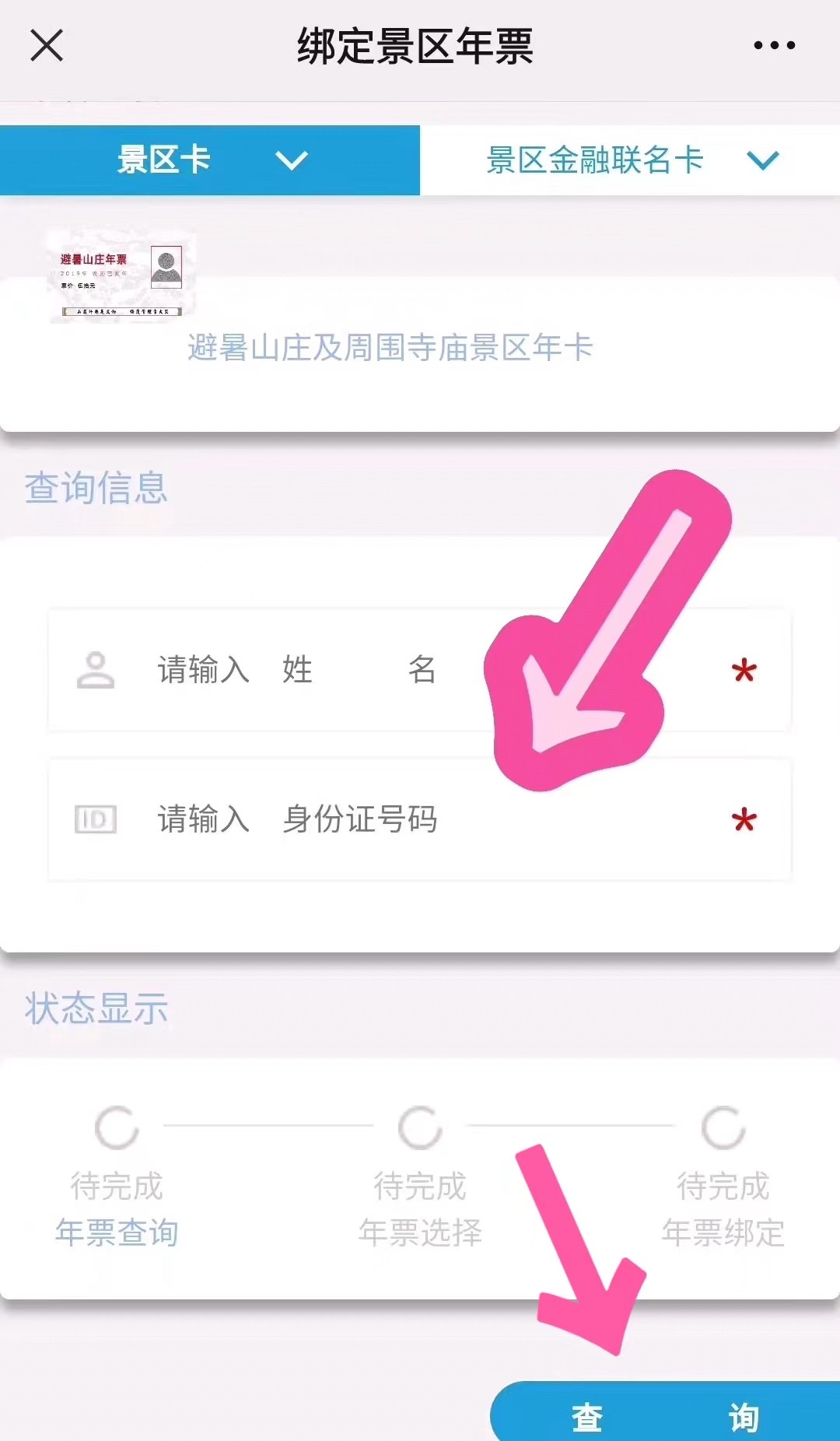Expand the 景区金融联名卡 dropdown
Image resolution: width=840 pixels, height=1441 pixels.
tap(630, 160)
